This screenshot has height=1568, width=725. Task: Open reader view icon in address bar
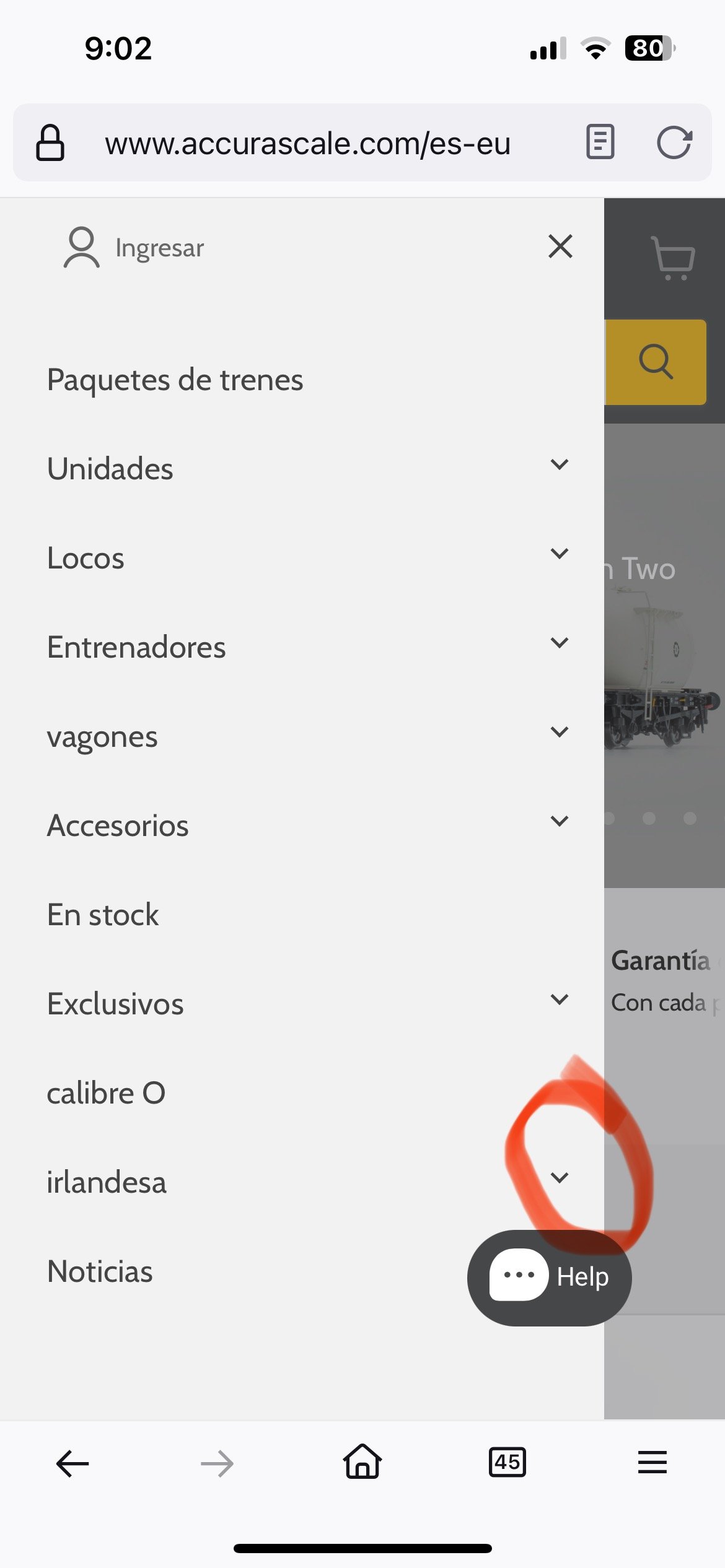point(600,142)
